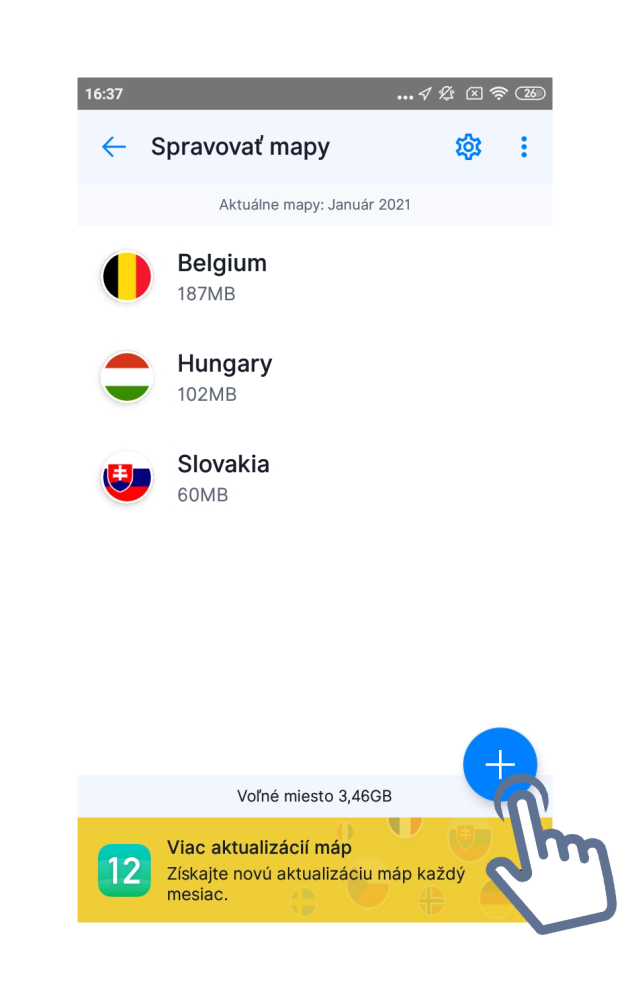Image resolution: width=630 pixels, height=1000 pixels.
Task: Go back from Spravovať mapy
Action: 114,147
